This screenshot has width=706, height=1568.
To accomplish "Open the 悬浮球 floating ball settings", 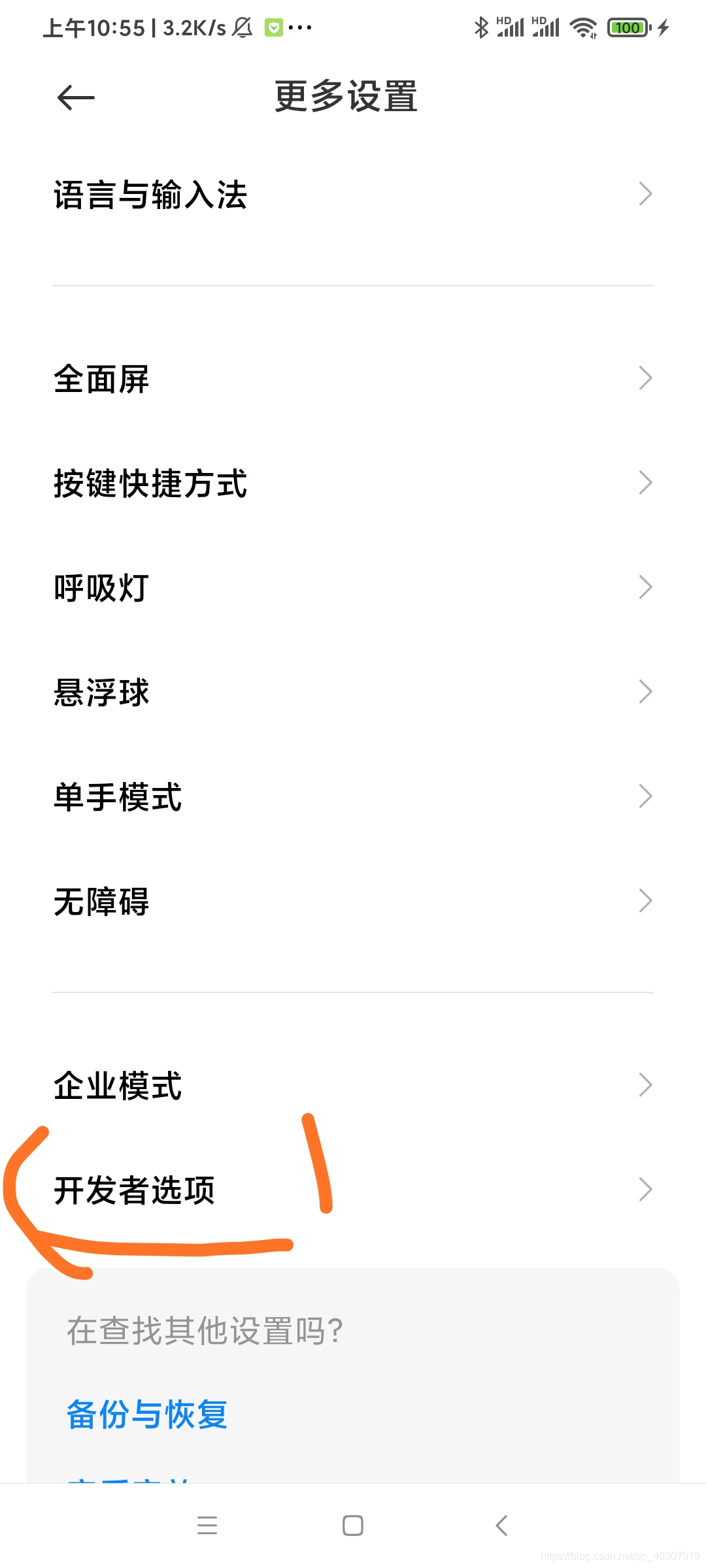I will 102,691.
